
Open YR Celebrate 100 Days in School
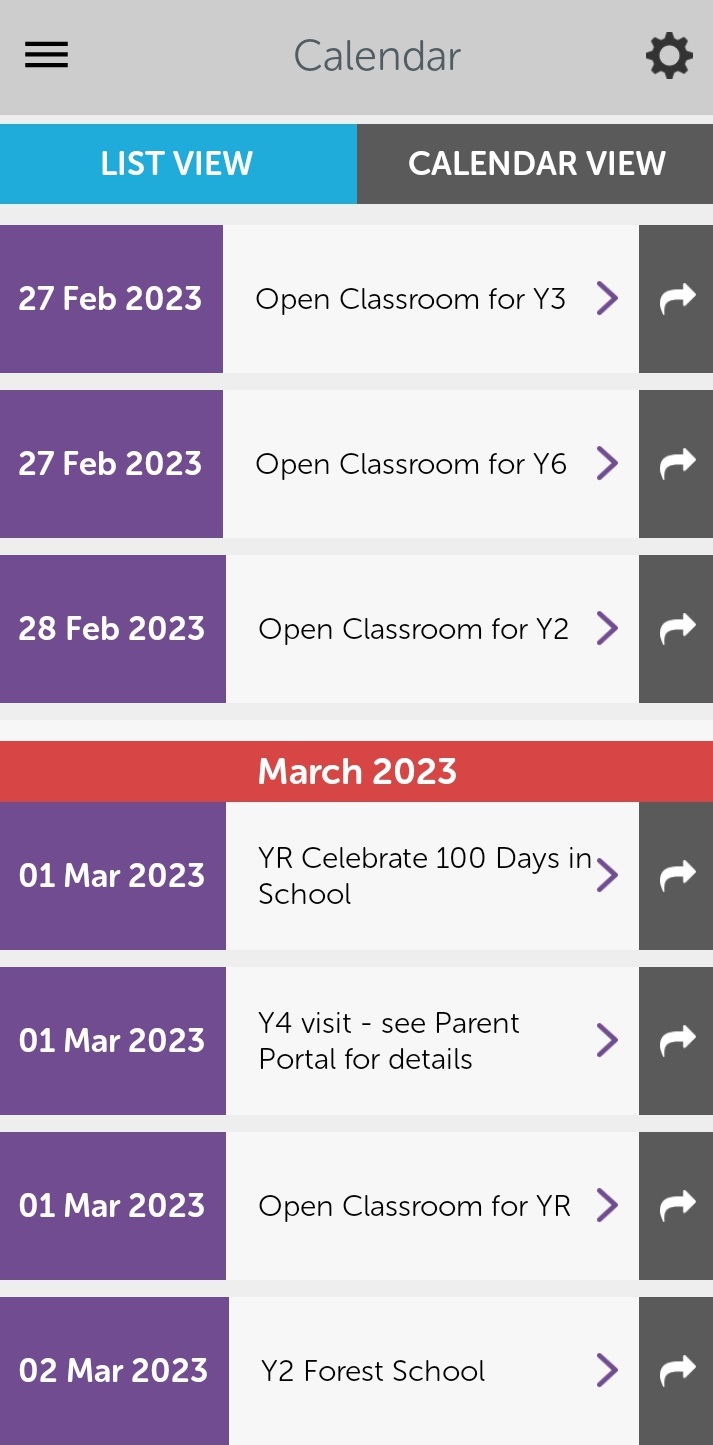(432, 876)
